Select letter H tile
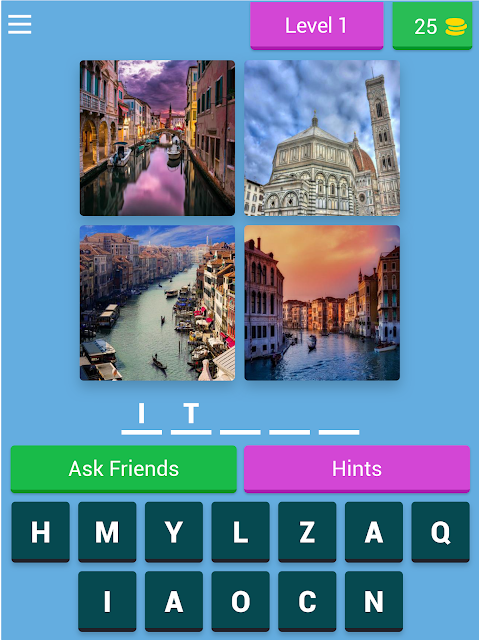 pos(40,532)
